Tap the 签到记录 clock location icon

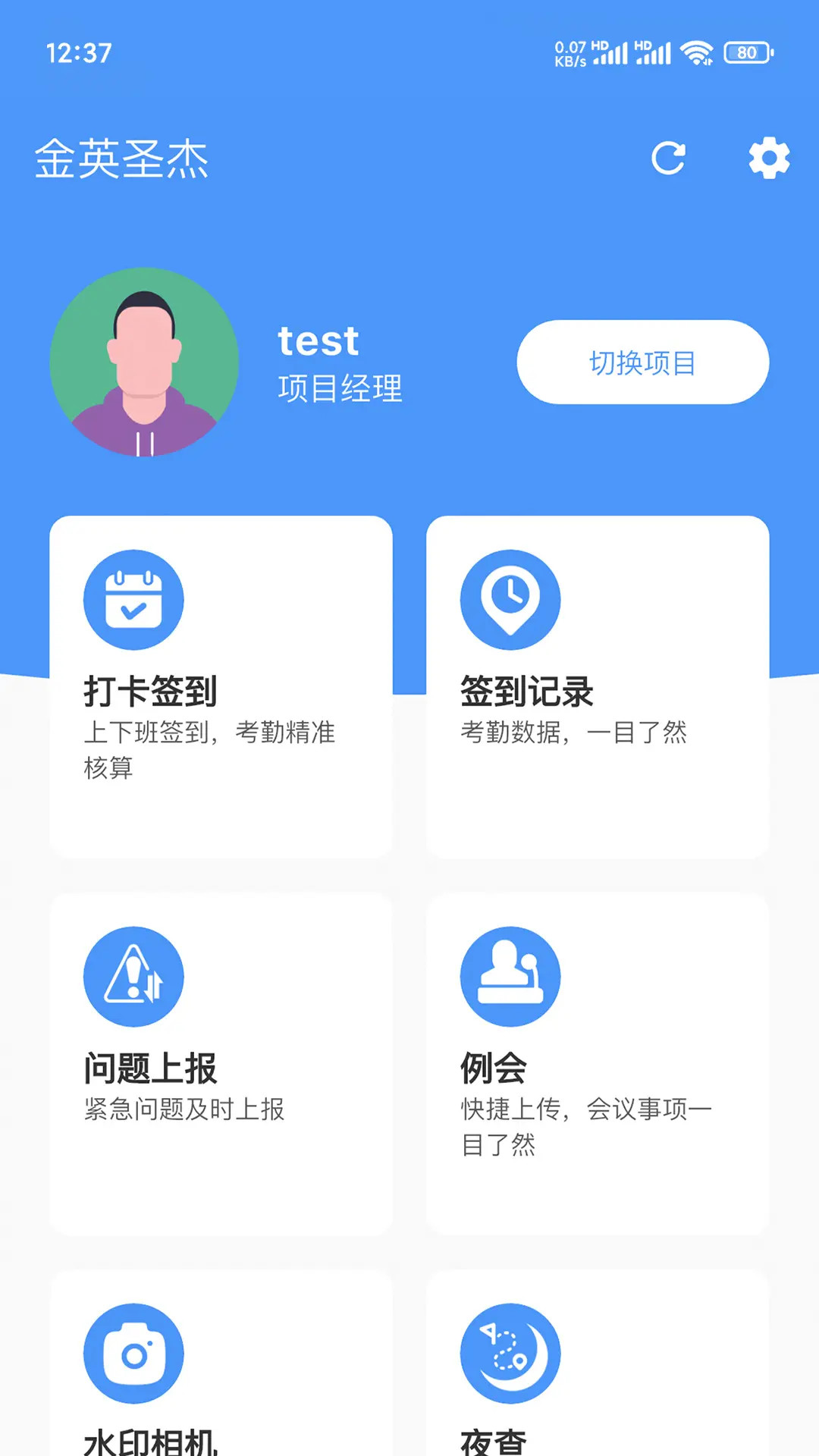pos(510,598)
